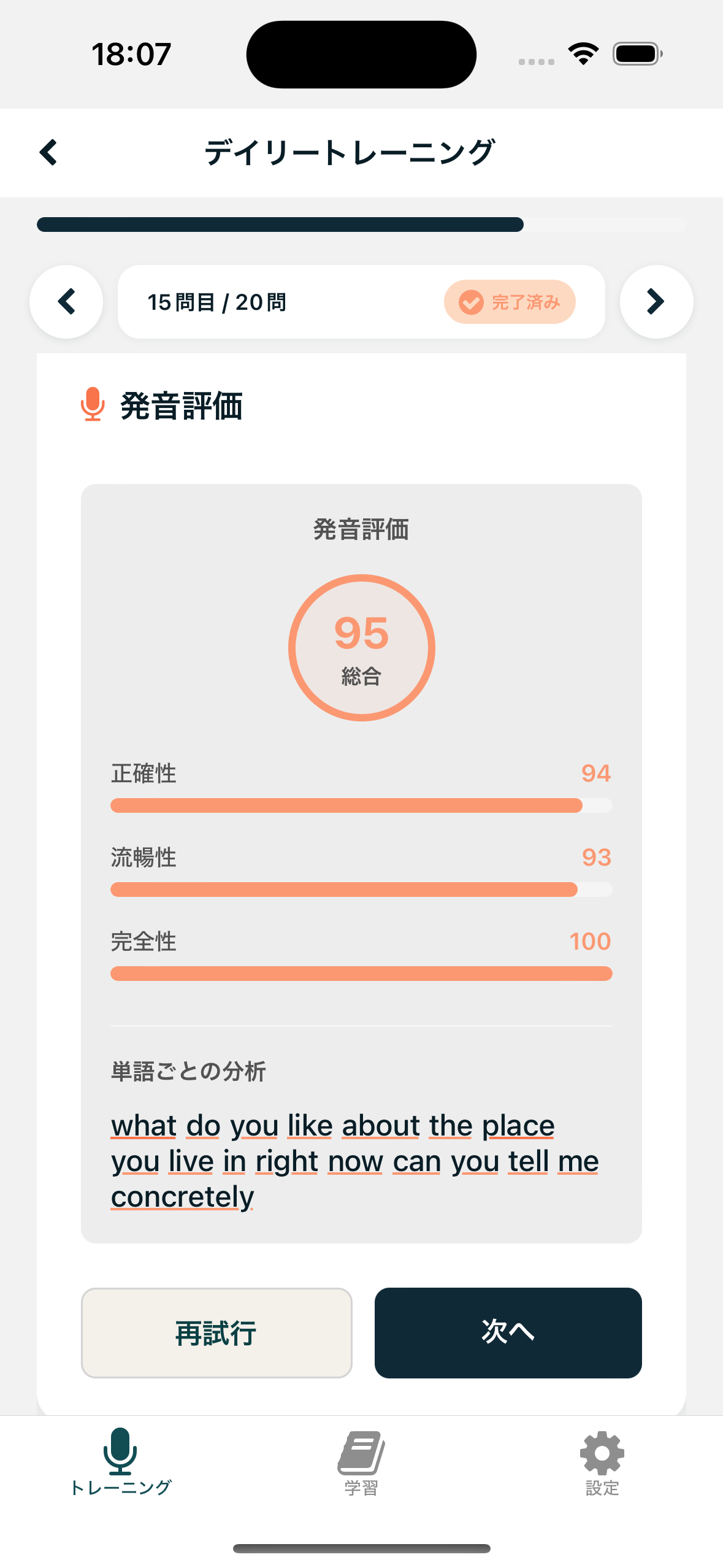Open the トレーニング tab's microphone icon
This screenshot has width=723, height=1568.
pos(121,1450)
